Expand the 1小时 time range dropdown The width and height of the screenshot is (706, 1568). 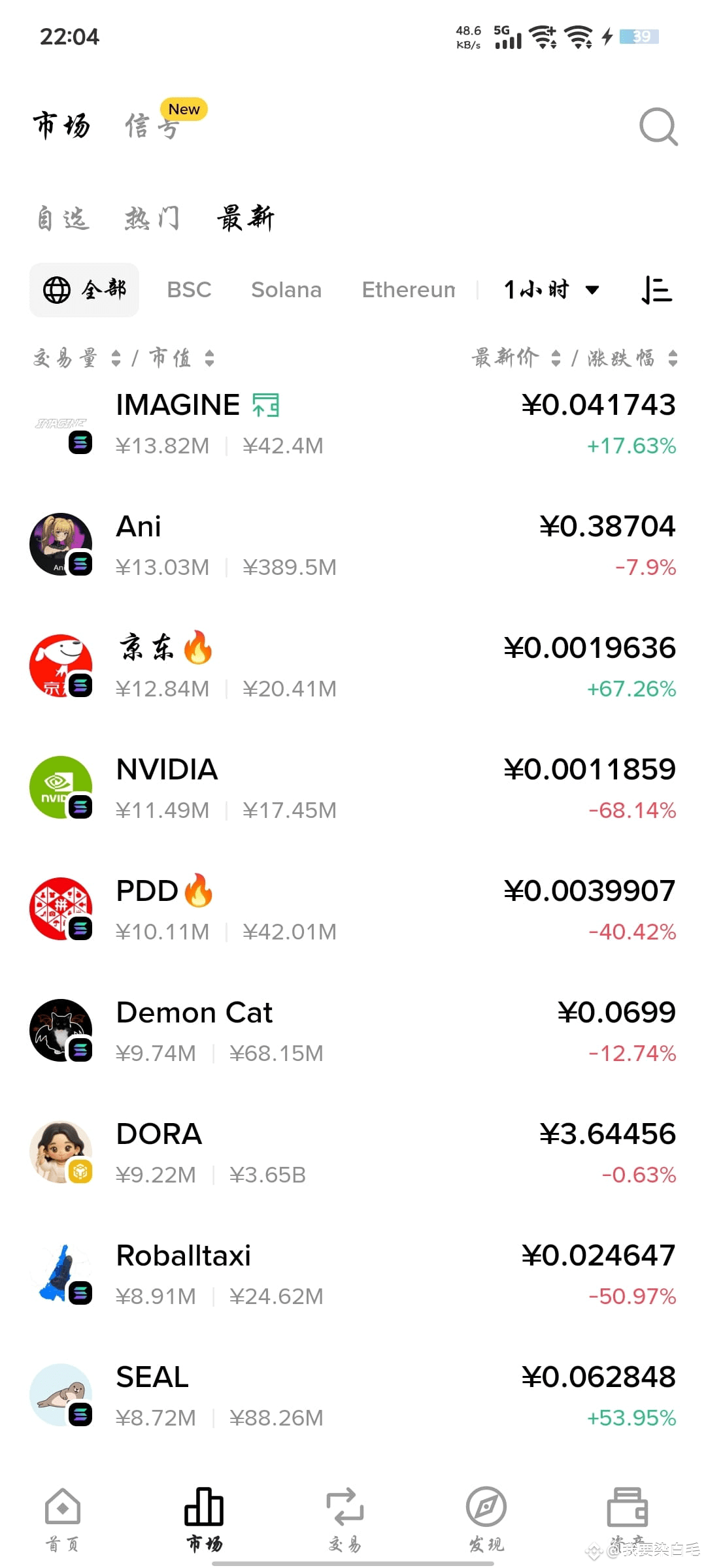tap(552, 289)
